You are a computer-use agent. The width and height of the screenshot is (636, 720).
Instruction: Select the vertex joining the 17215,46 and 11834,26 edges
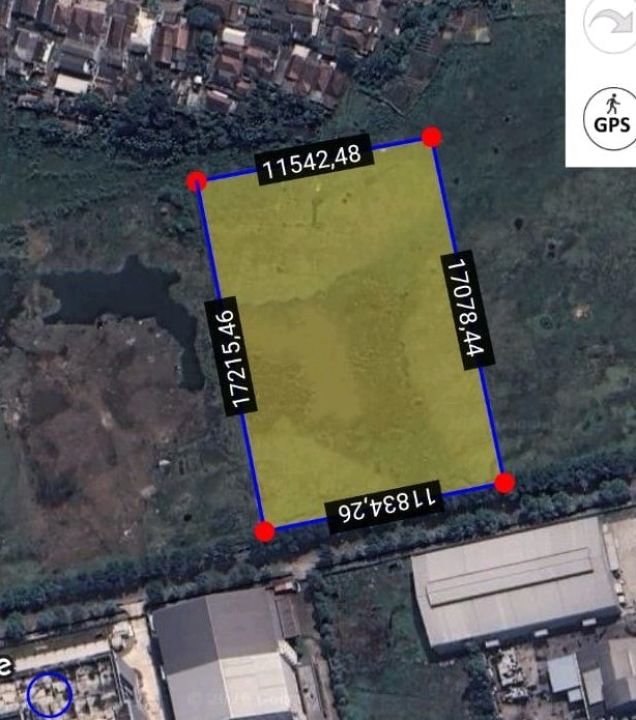(x=264, y=531)
